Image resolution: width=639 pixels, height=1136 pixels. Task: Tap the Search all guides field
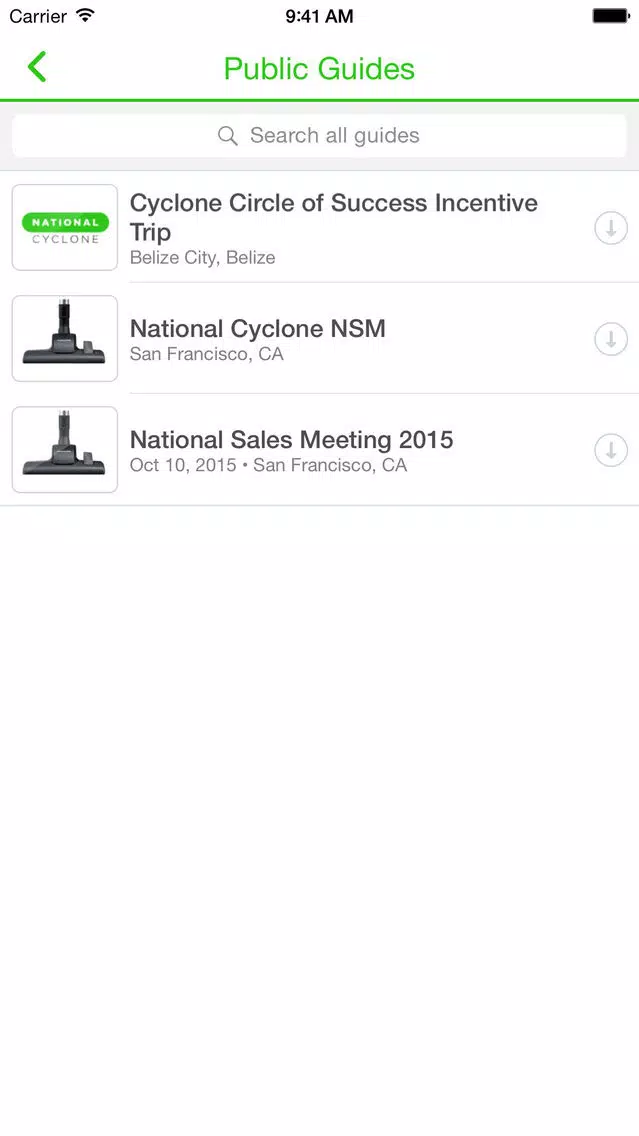click(x=320, y=135)
